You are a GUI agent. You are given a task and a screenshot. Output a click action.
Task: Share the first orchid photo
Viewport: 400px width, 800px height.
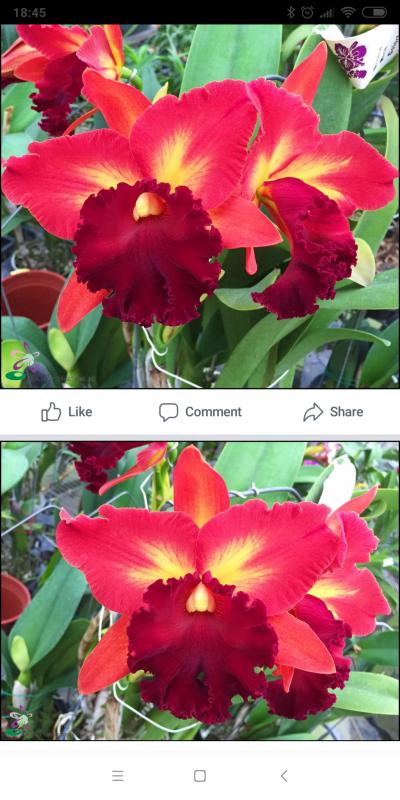click(x=333, y=412)
